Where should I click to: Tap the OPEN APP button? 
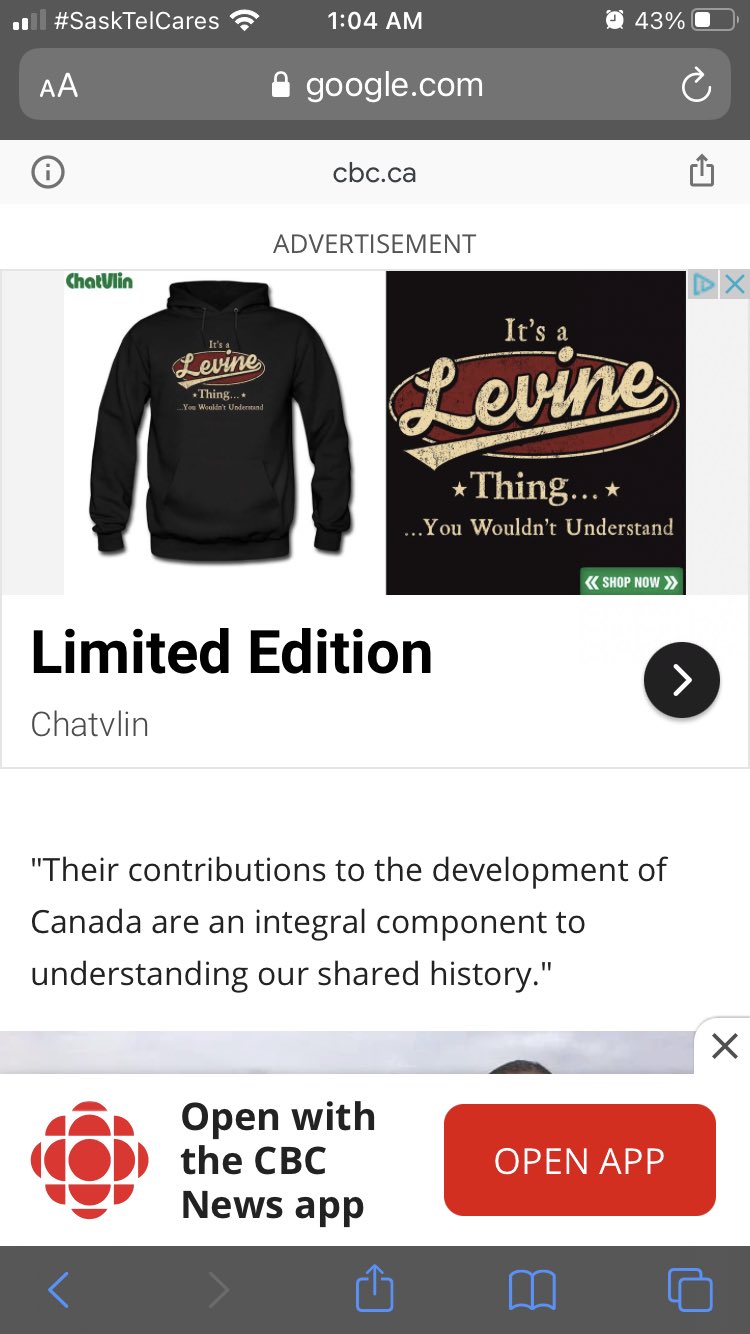pyautogui.click(x=579, y=1160)
